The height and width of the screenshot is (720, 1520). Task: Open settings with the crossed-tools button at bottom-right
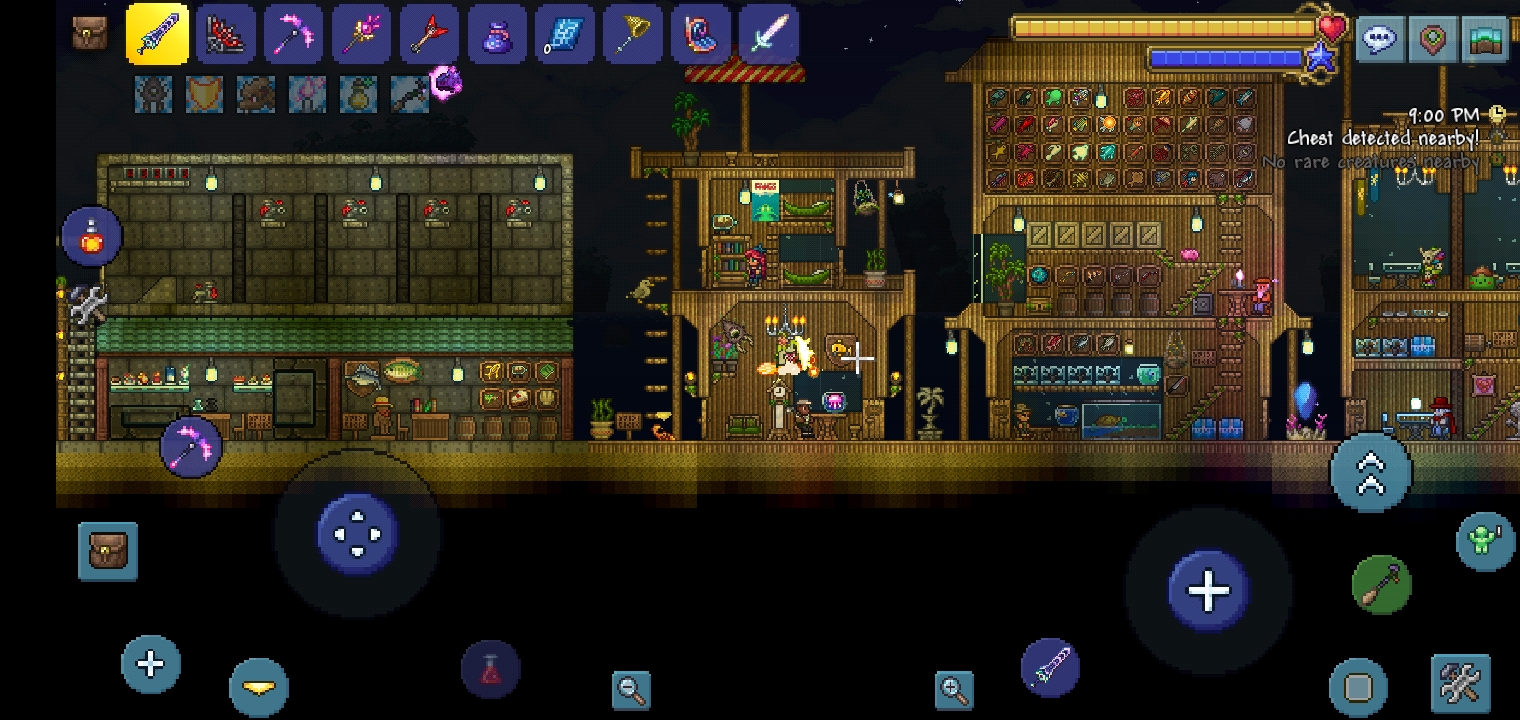pos(1460,684)
